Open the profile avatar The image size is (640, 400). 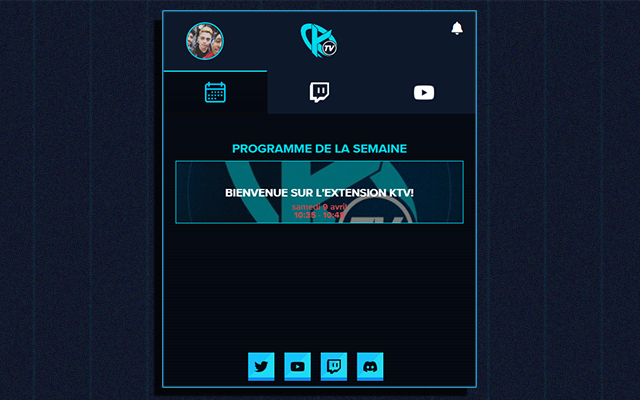click(x=205, y=41)
